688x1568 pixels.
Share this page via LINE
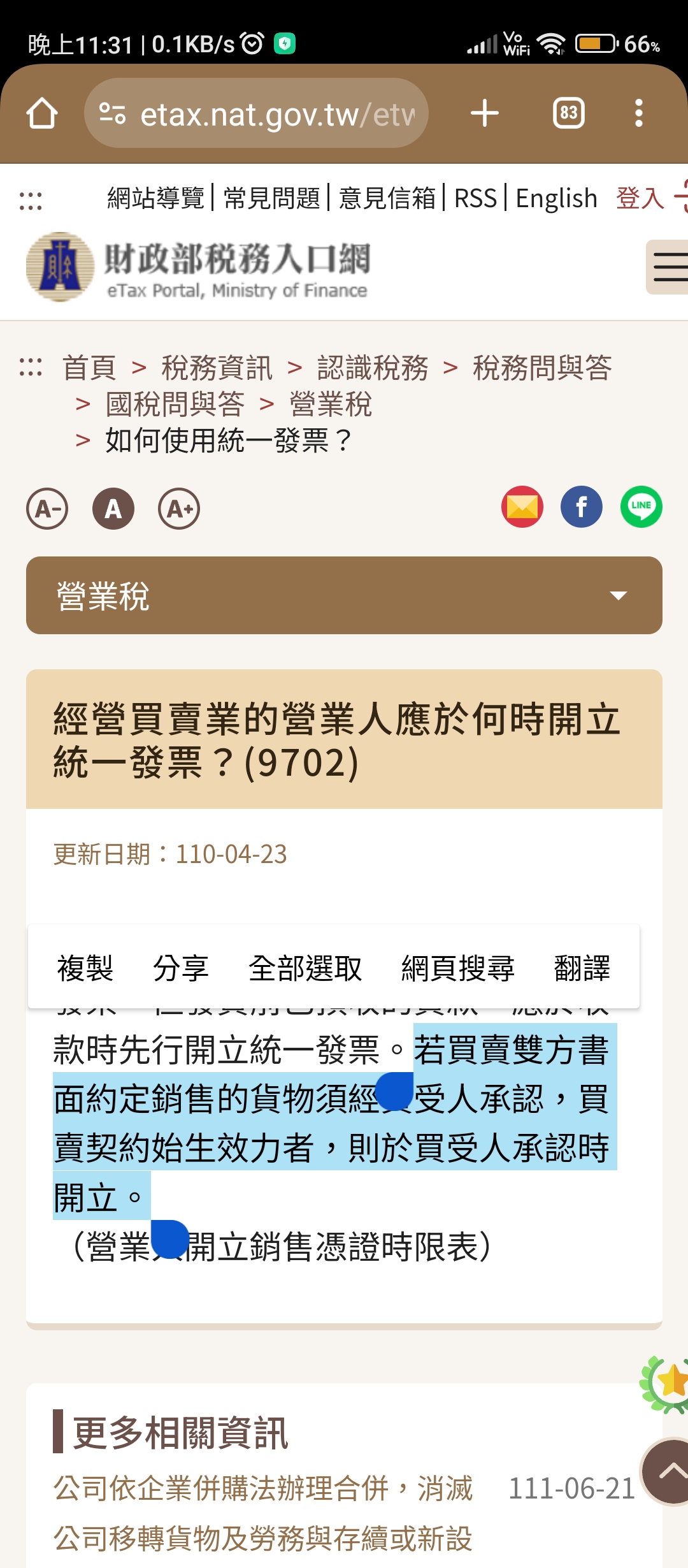(641, 507)
